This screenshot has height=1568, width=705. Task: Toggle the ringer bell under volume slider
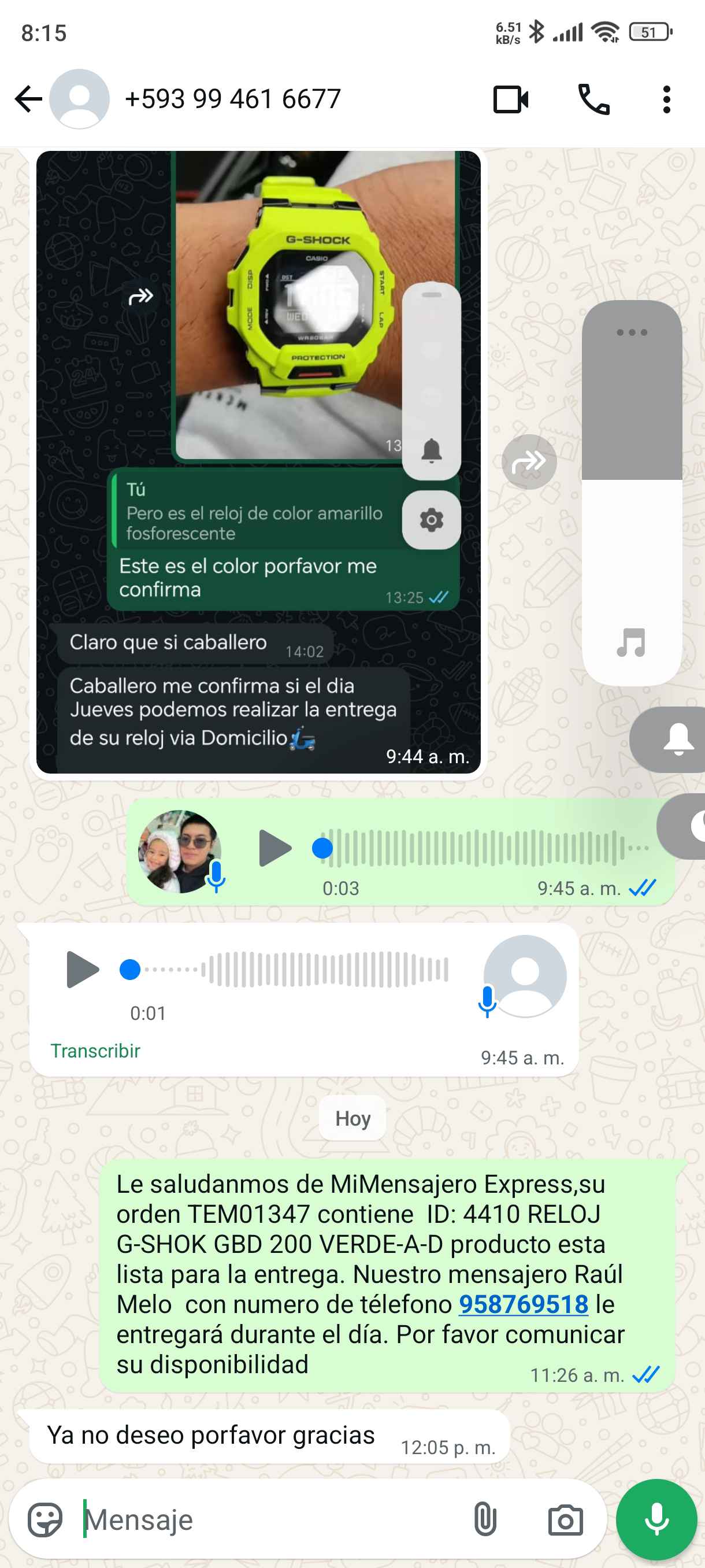pos(677,739)
